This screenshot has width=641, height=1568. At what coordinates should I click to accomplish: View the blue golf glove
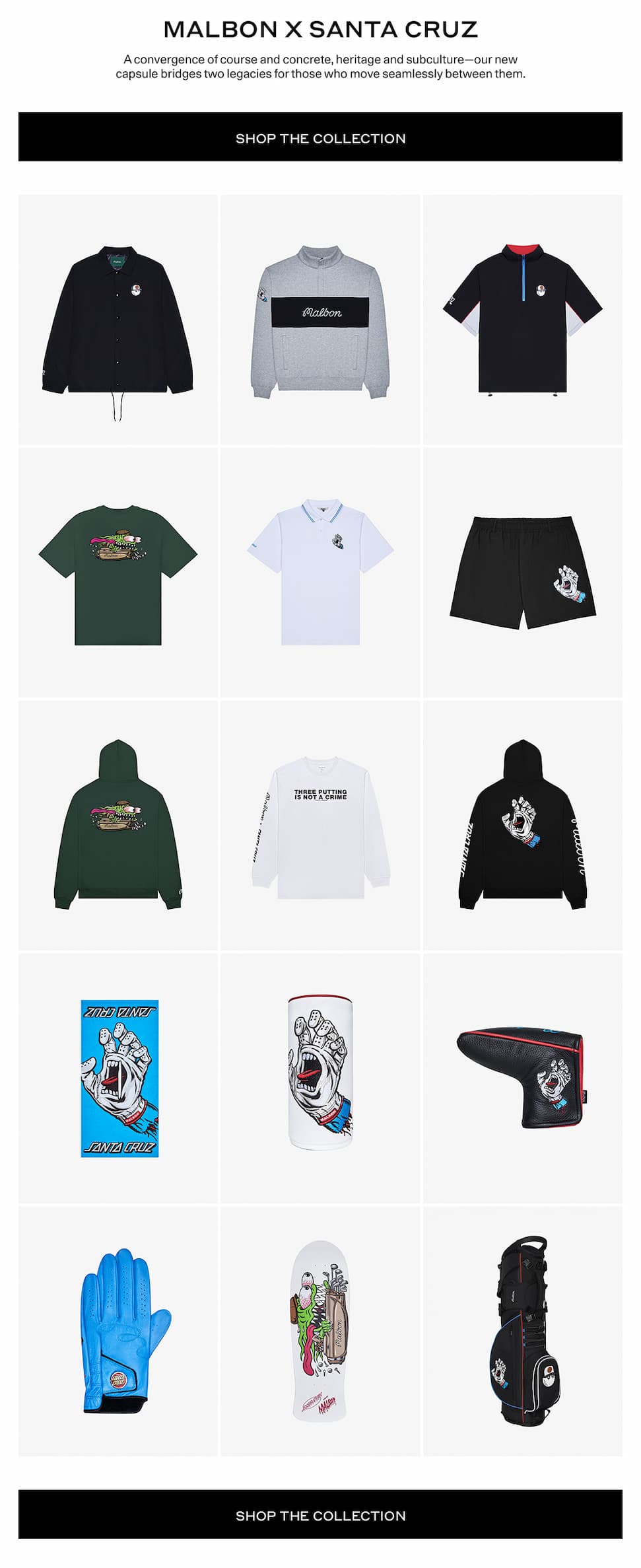point(123,1331)
